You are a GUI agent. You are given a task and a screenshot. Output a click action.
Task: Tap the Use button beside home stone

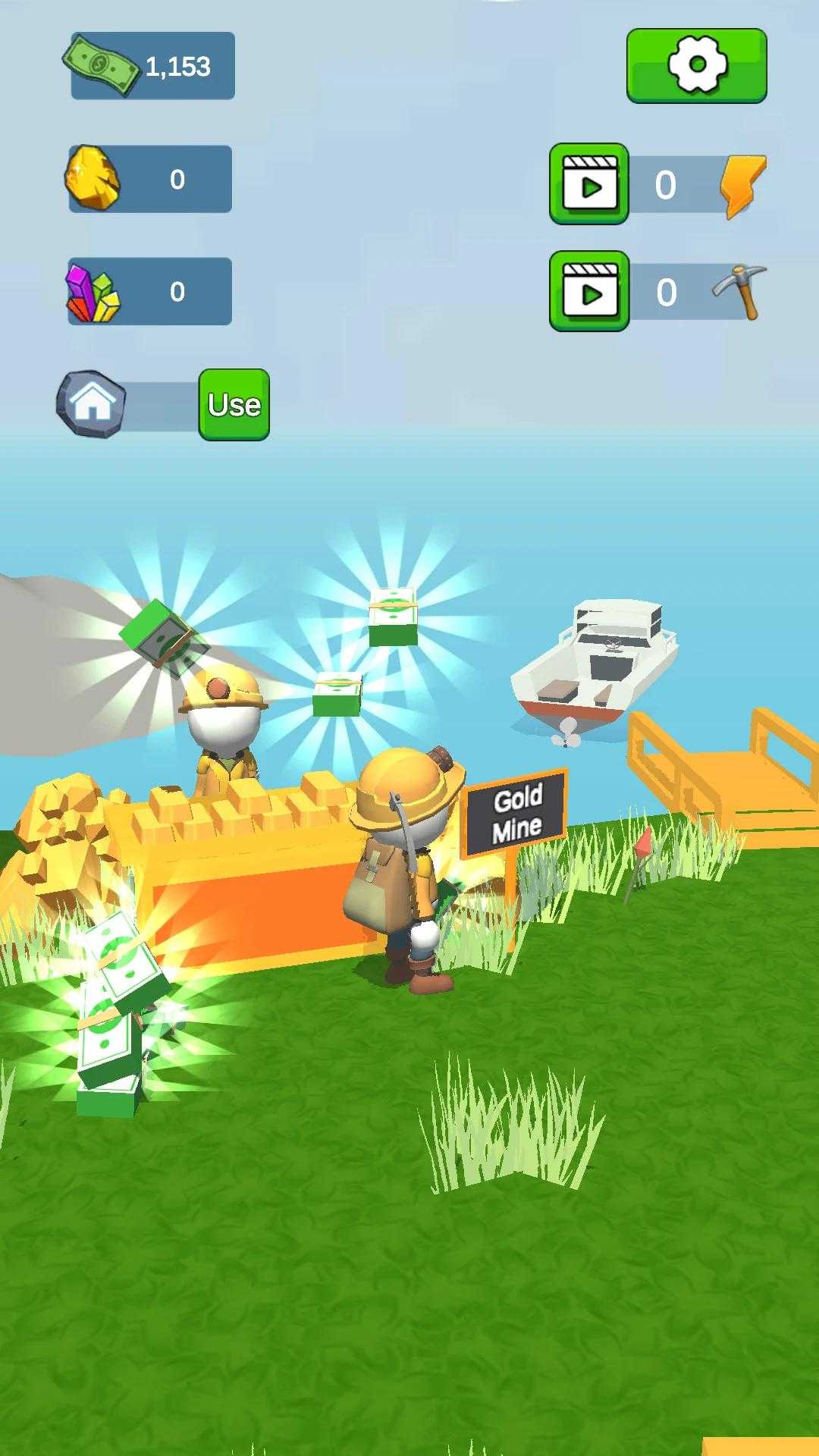coord(234,404)
